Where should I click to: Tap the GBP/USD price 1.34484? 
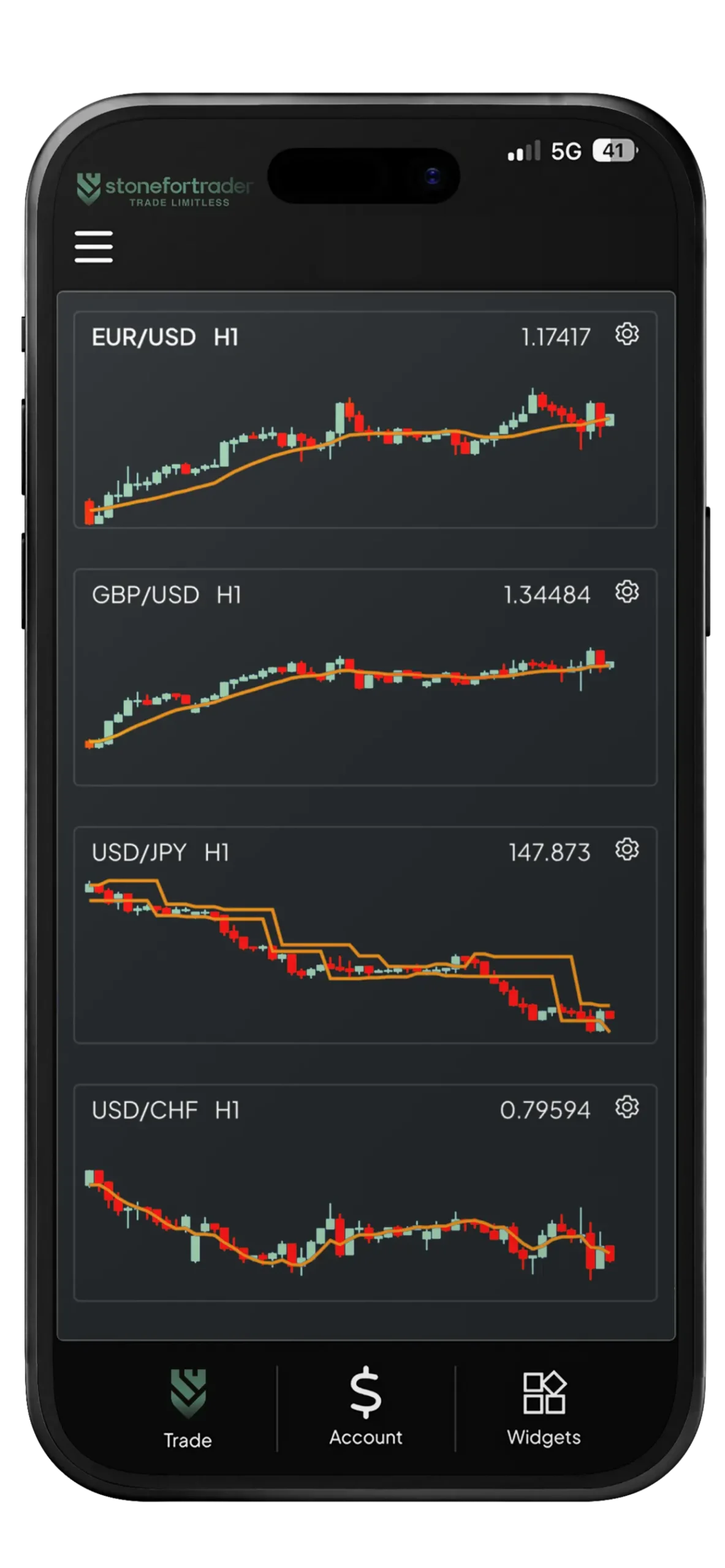coord(547,593)
